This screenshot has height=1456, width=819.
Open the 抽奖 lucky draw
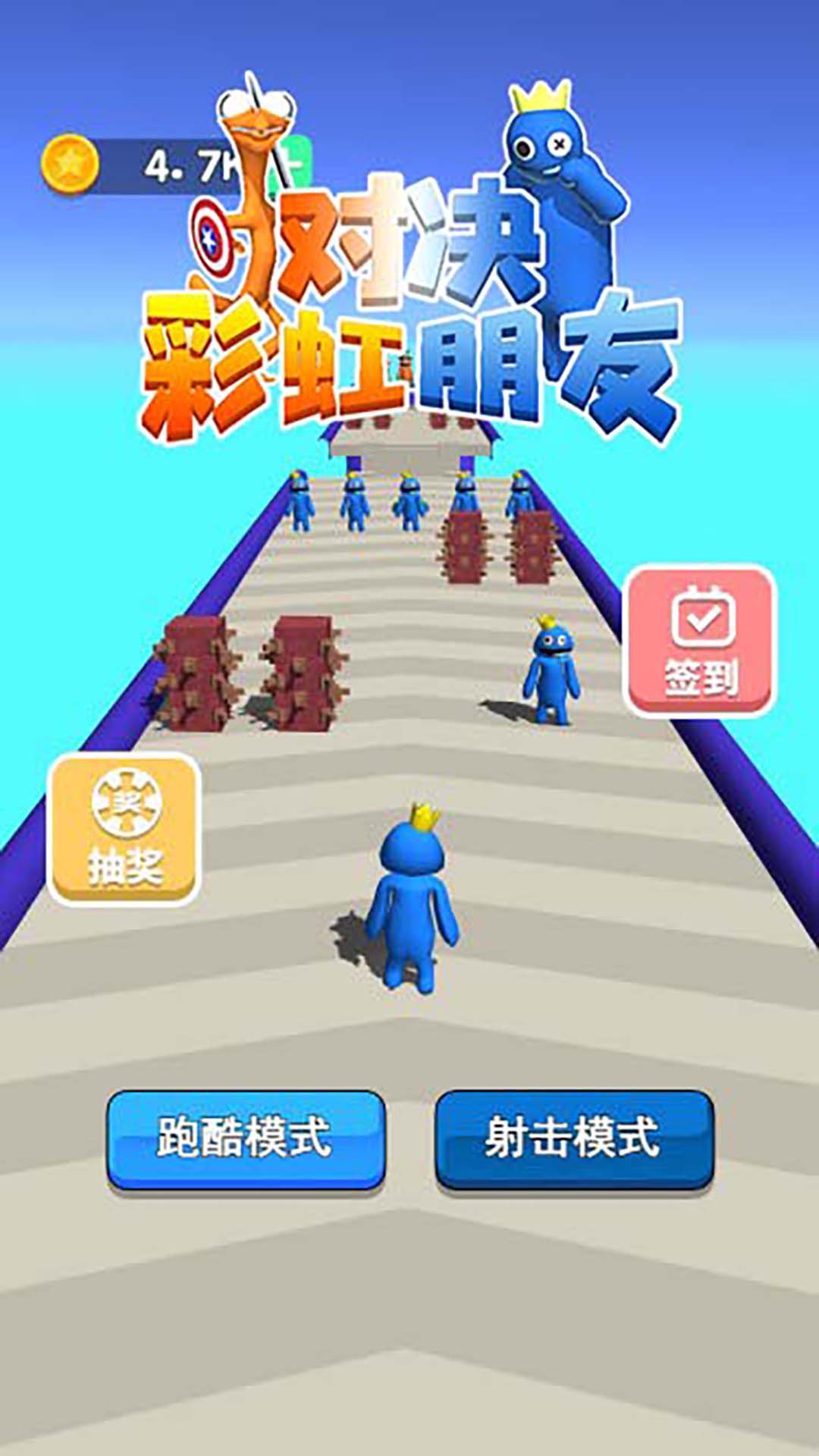point(124,830)
